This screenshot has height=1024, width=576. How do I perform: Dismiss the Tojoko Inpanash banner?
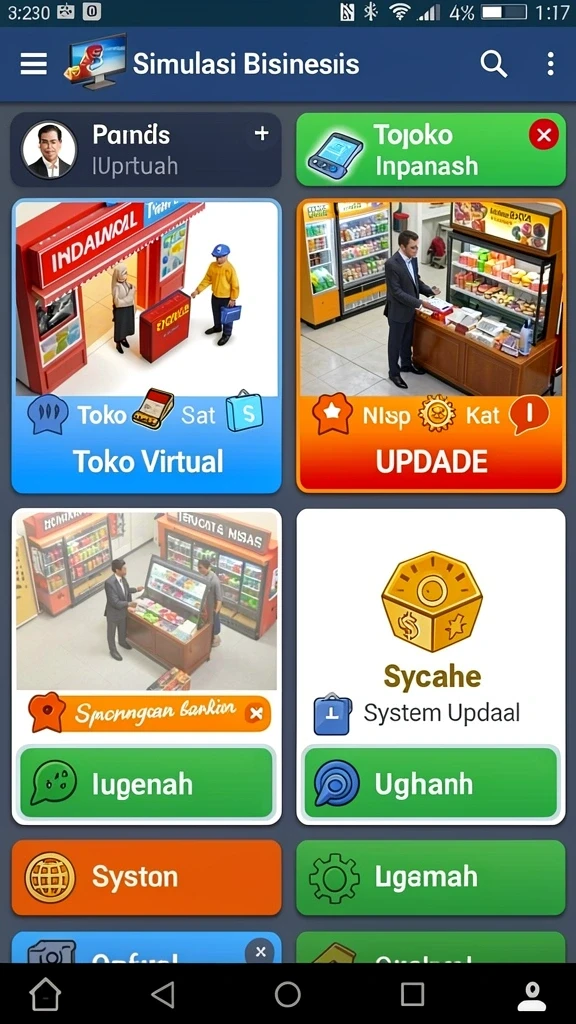[543, 135]
